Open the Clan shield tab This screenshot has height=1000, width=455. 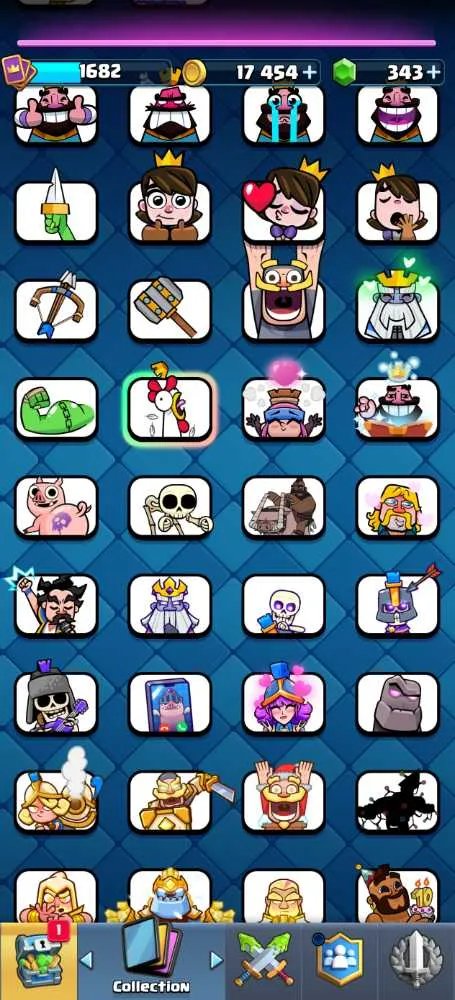pos(339,961)
